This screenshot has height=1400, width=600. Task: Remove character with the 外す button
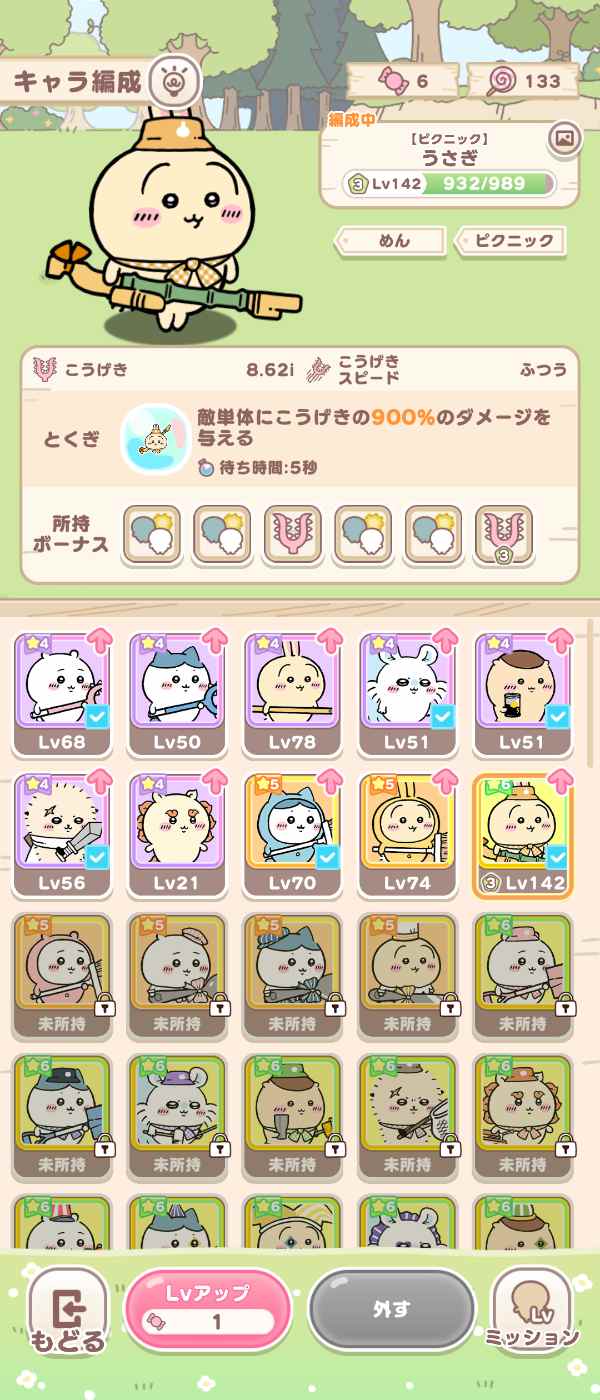[391, 1309]
